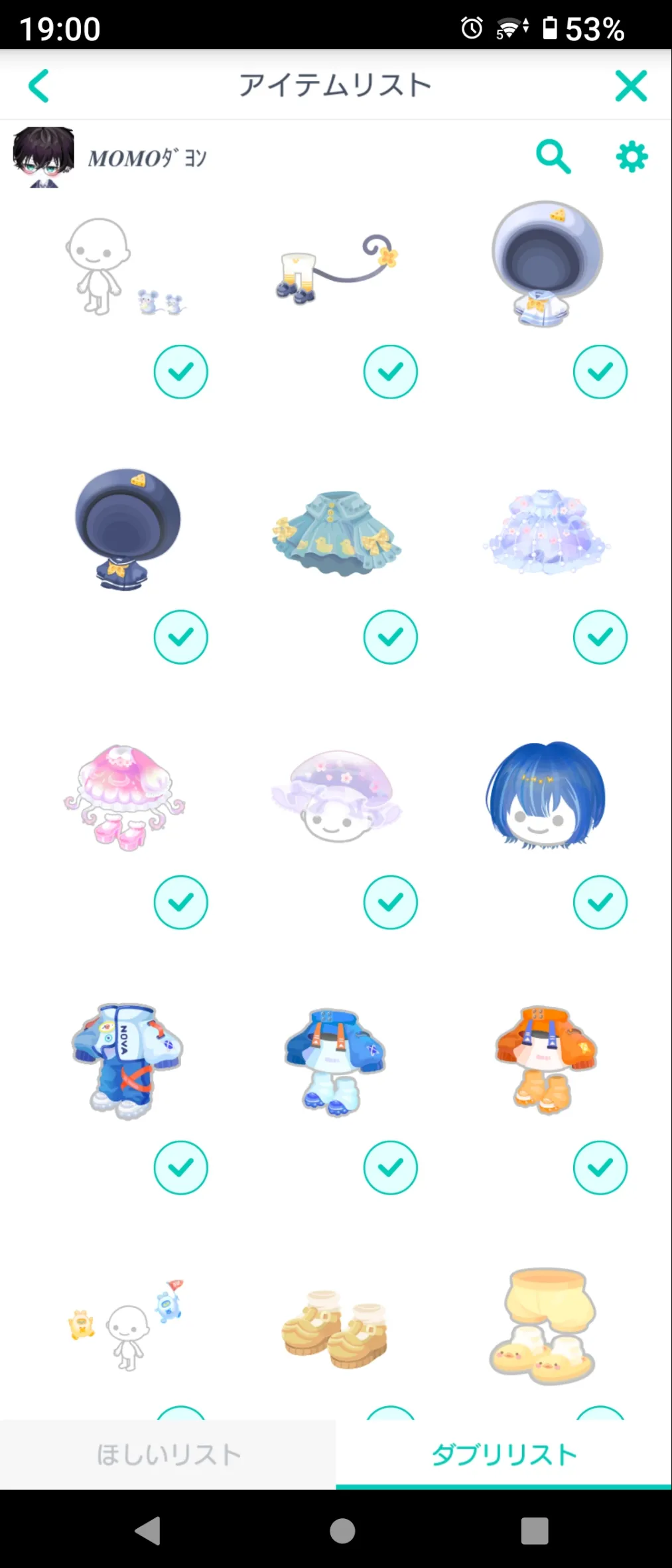This screenshot has width=672, height=1568.
Task: Close the item list with X
Action: pos(631,86)
